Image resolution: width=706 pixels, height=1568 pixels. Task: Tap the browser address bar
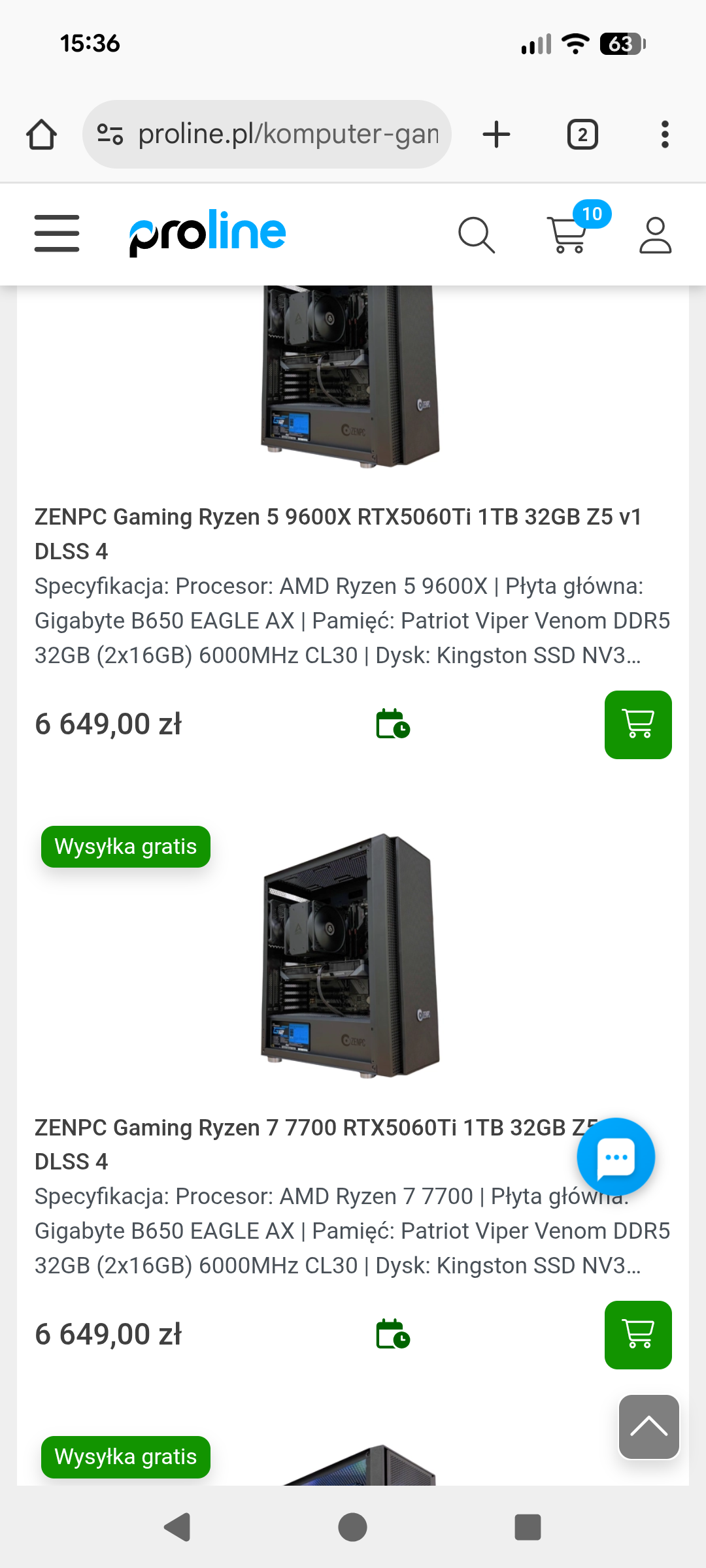(x=267, y=134)
